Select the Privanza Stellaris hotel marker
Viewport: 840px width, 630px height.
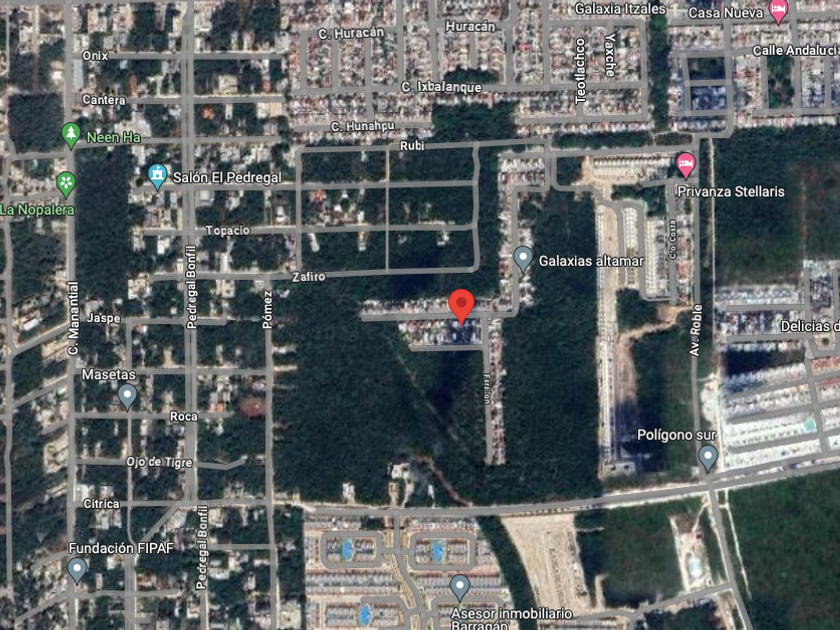click(x=686, y=165)
